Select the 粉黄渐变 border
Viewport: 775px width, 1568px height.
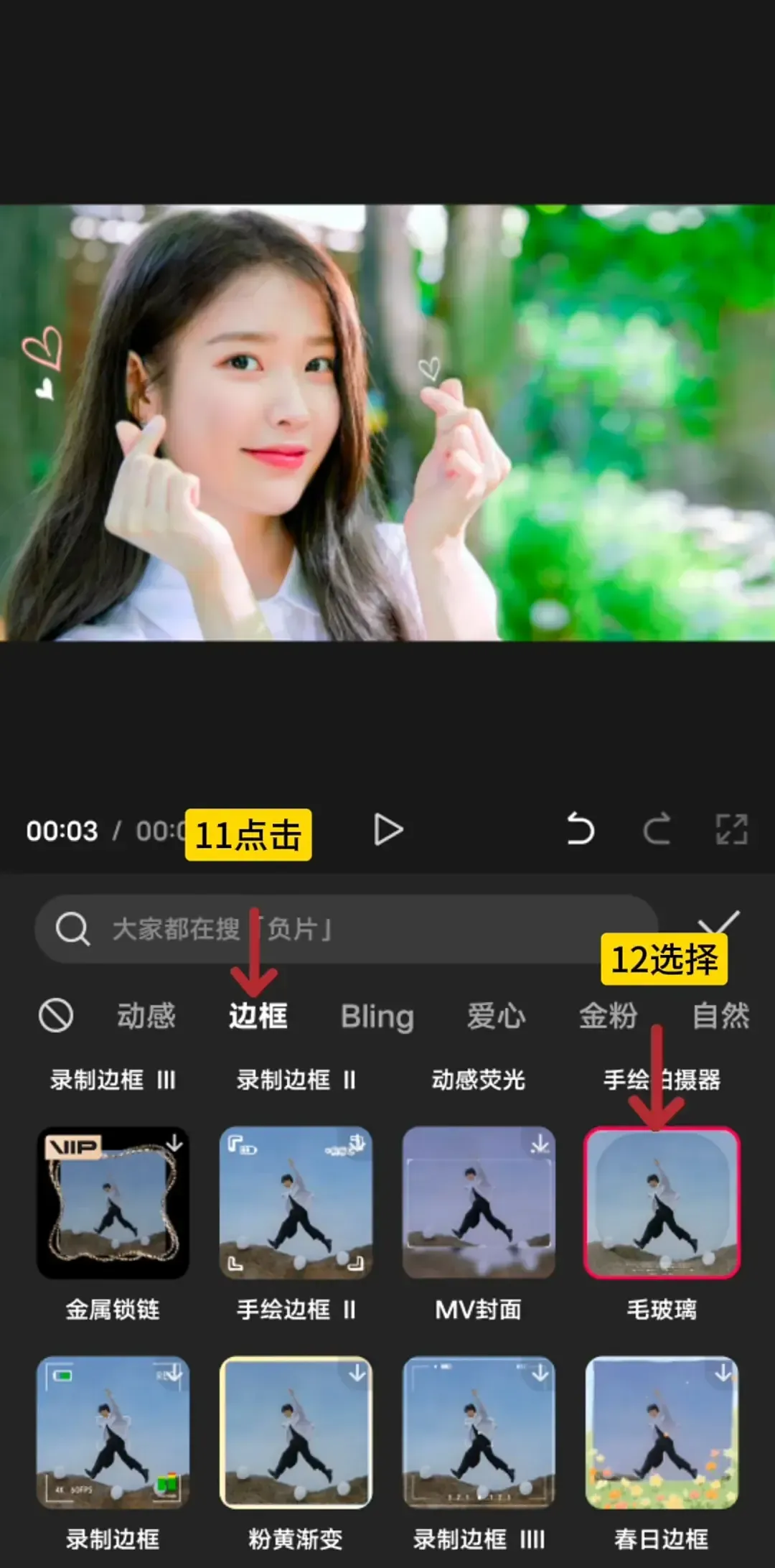coord(296,1432)
